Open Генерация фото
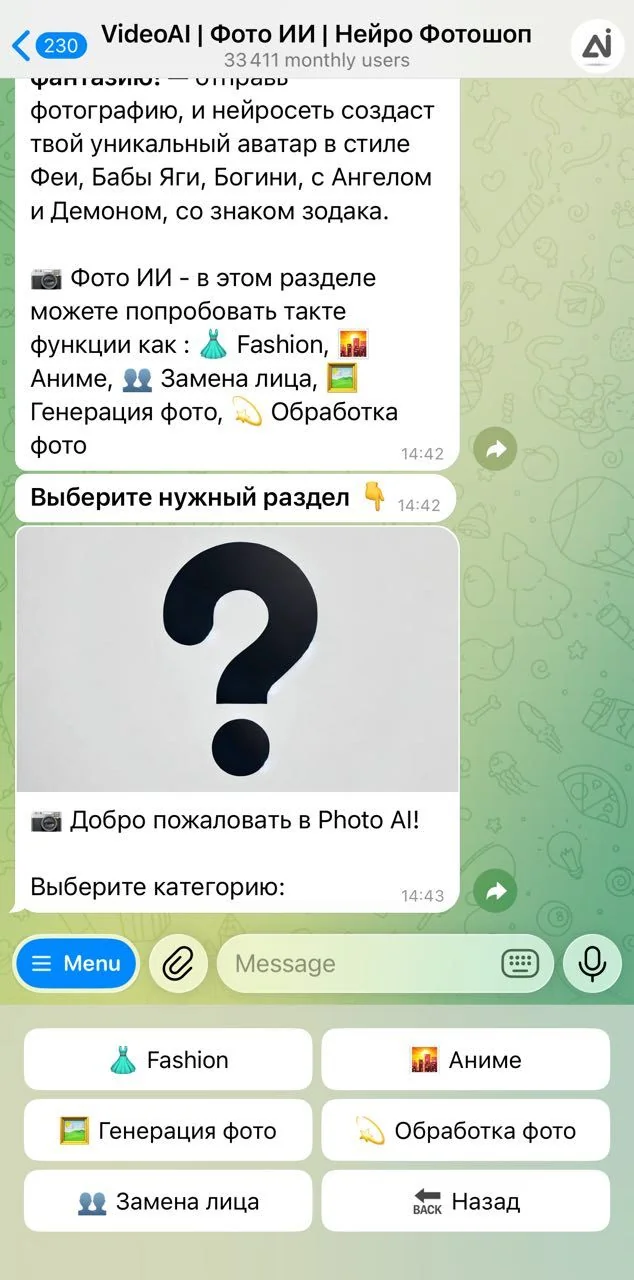 168,1131
